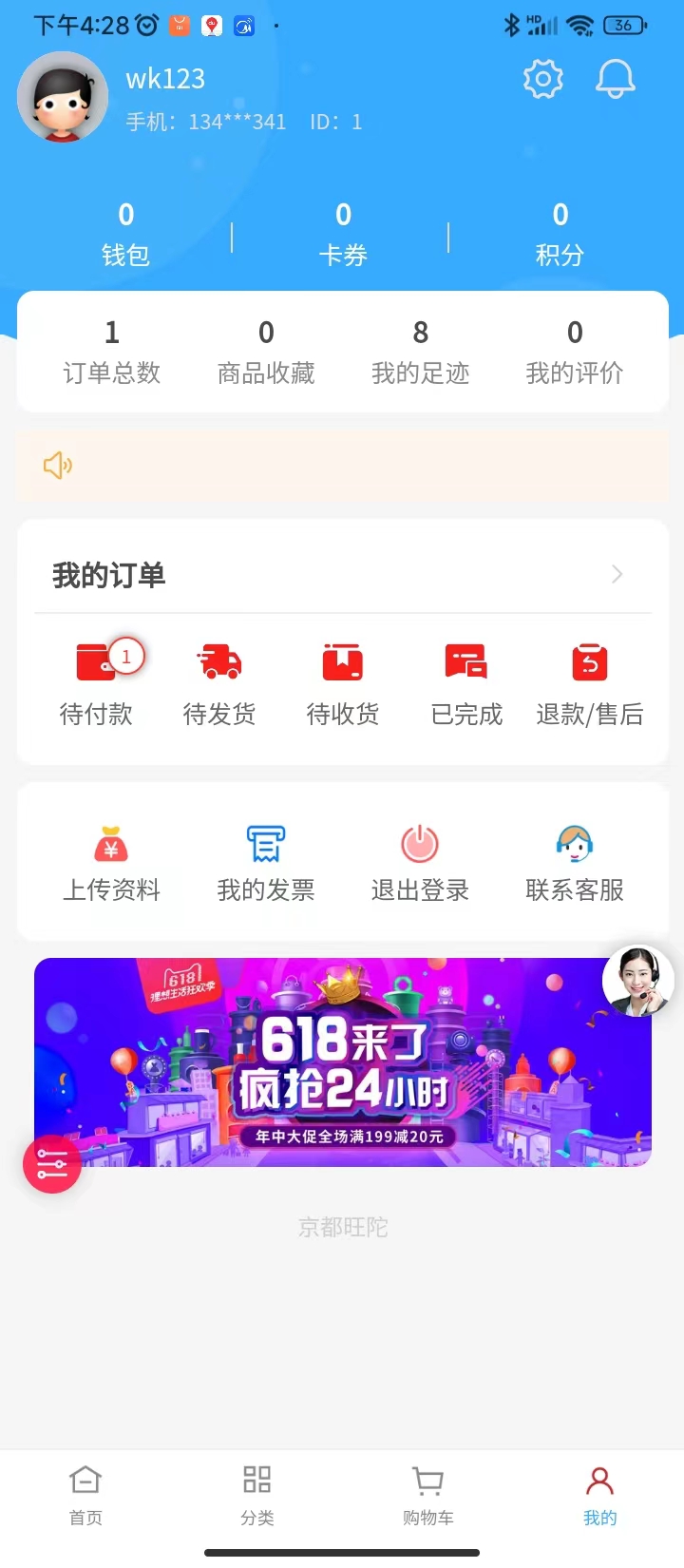The width and height of the screenshot is (684, 1568).
Task: Tap the wk123 profile avatar
Action: point(63,97)
